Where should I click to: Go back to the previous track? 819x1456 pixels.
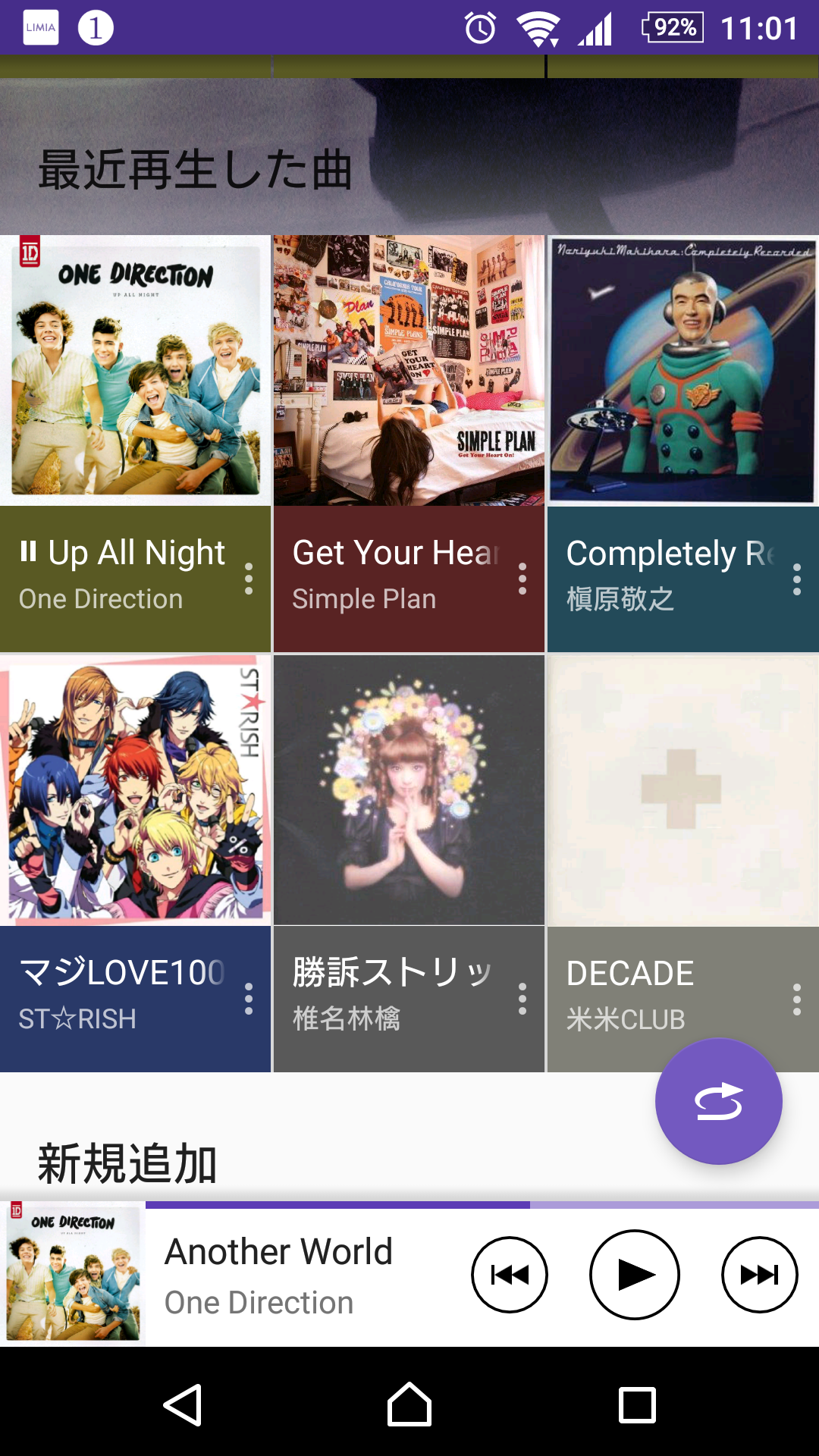click(x=510, y=1275)
